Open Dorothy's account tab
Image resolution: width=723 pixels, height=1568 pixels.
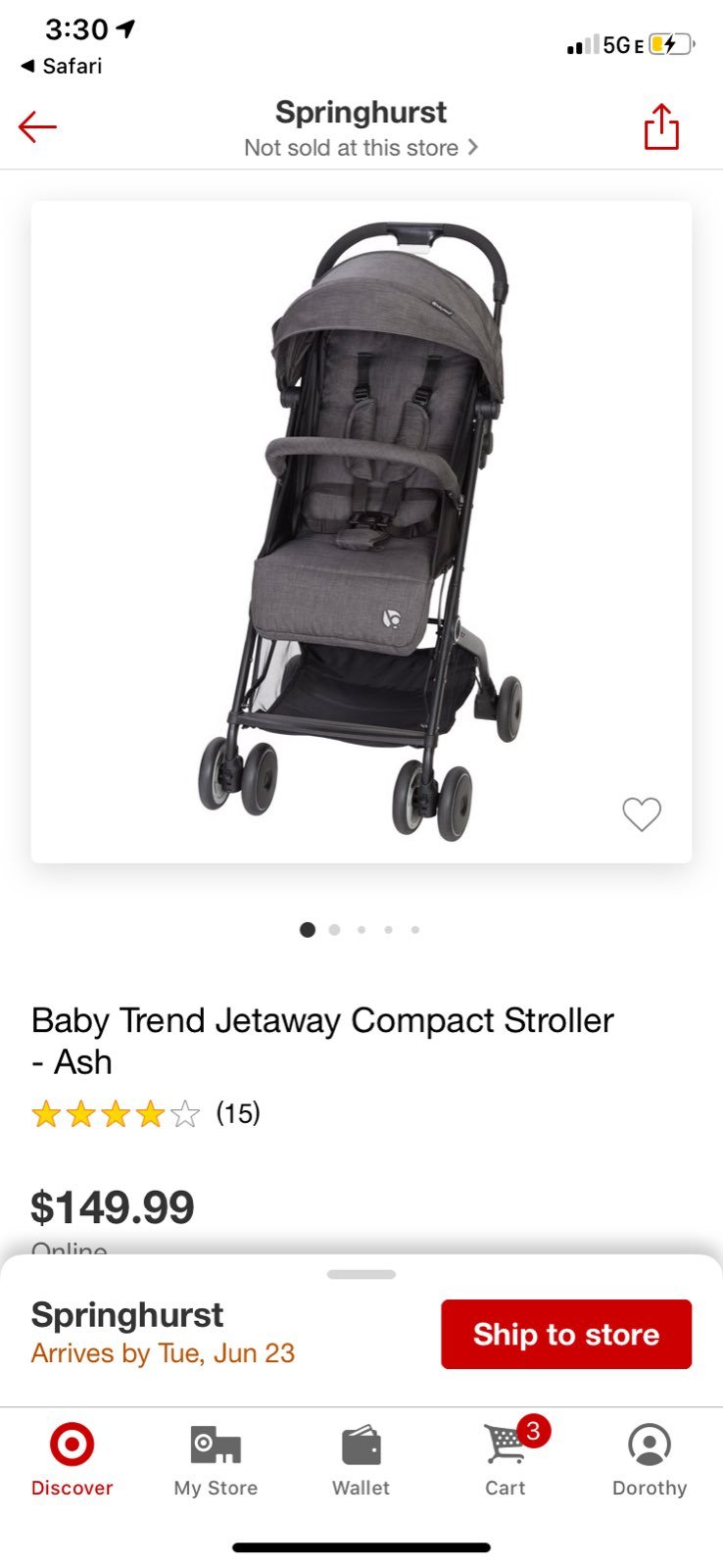pos(650,1460)
